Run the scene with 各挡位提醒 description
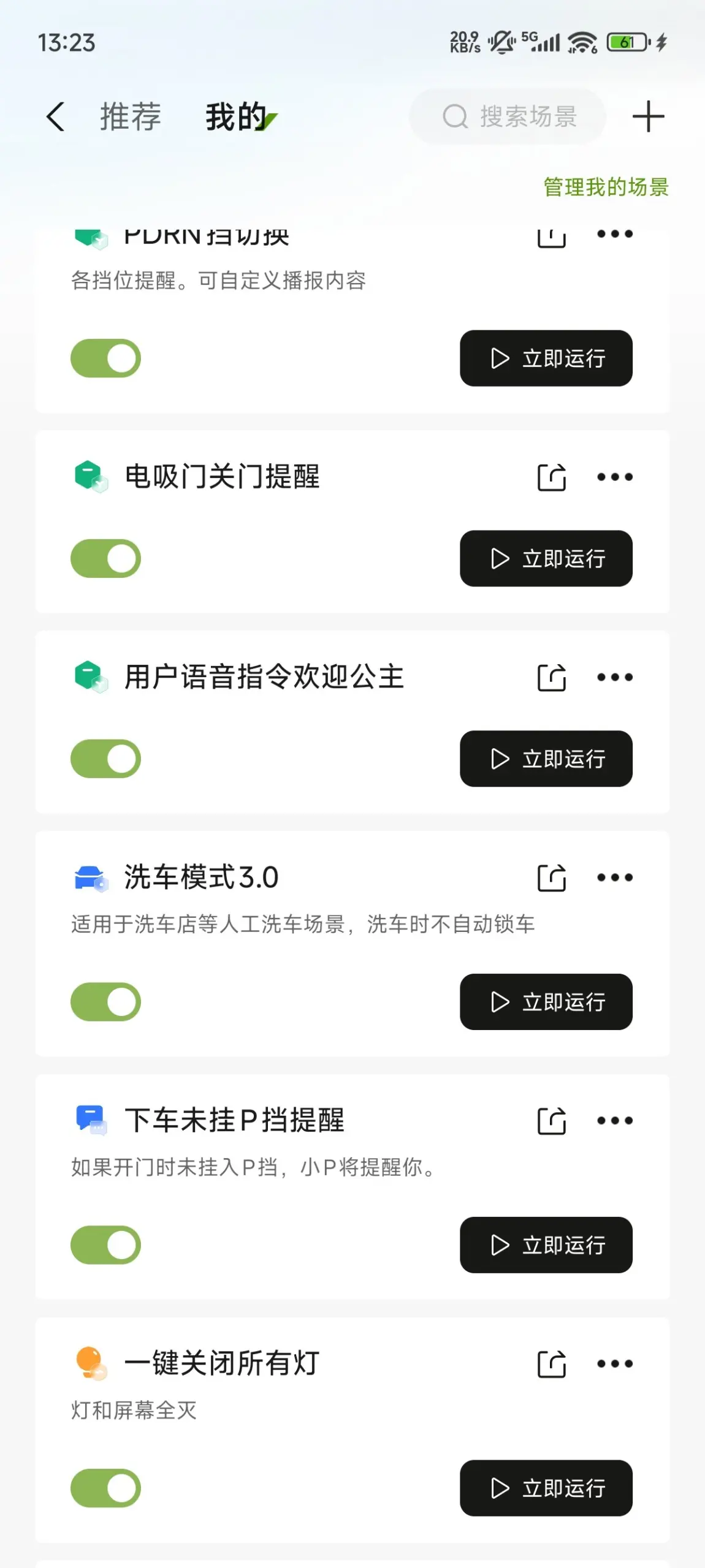Image resolution: width=705 pixels, height=1568 pixels. (546, 358)
